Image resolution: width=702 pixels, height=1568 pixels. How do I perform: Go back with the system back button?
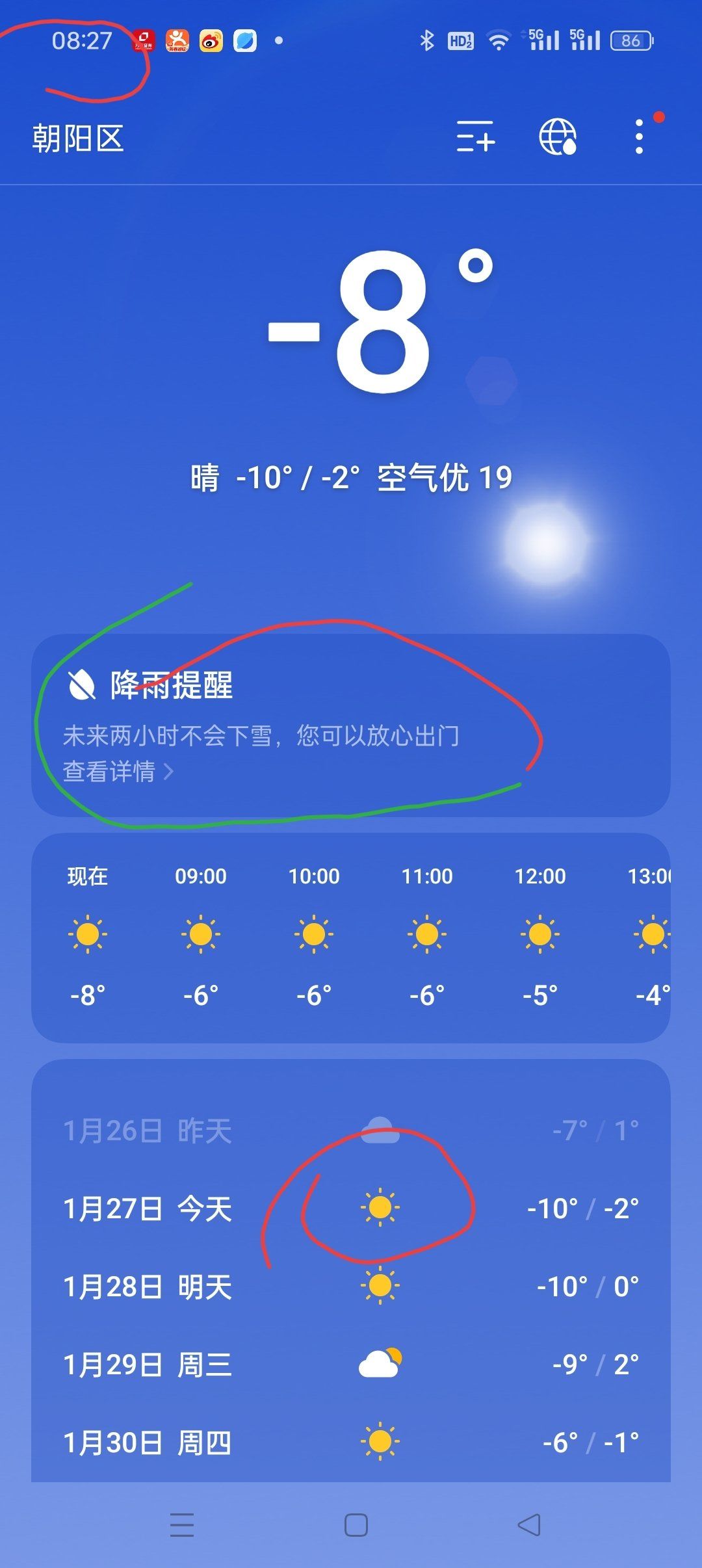point(529,1525)
